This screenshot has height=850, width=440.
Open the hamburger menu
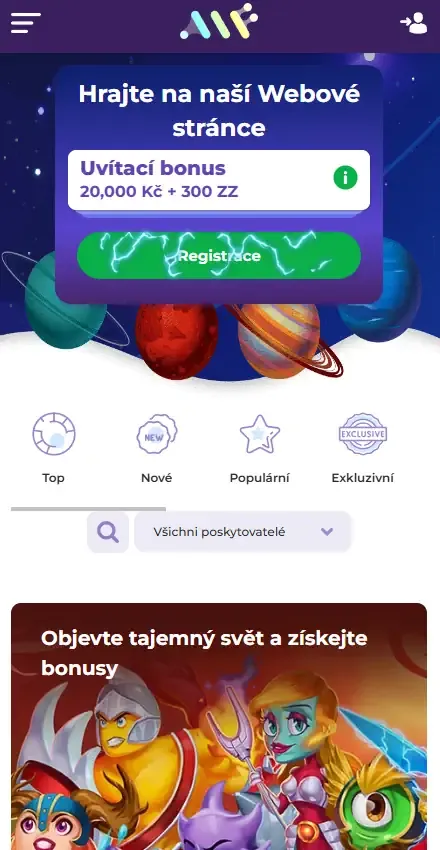pos(25,23)
